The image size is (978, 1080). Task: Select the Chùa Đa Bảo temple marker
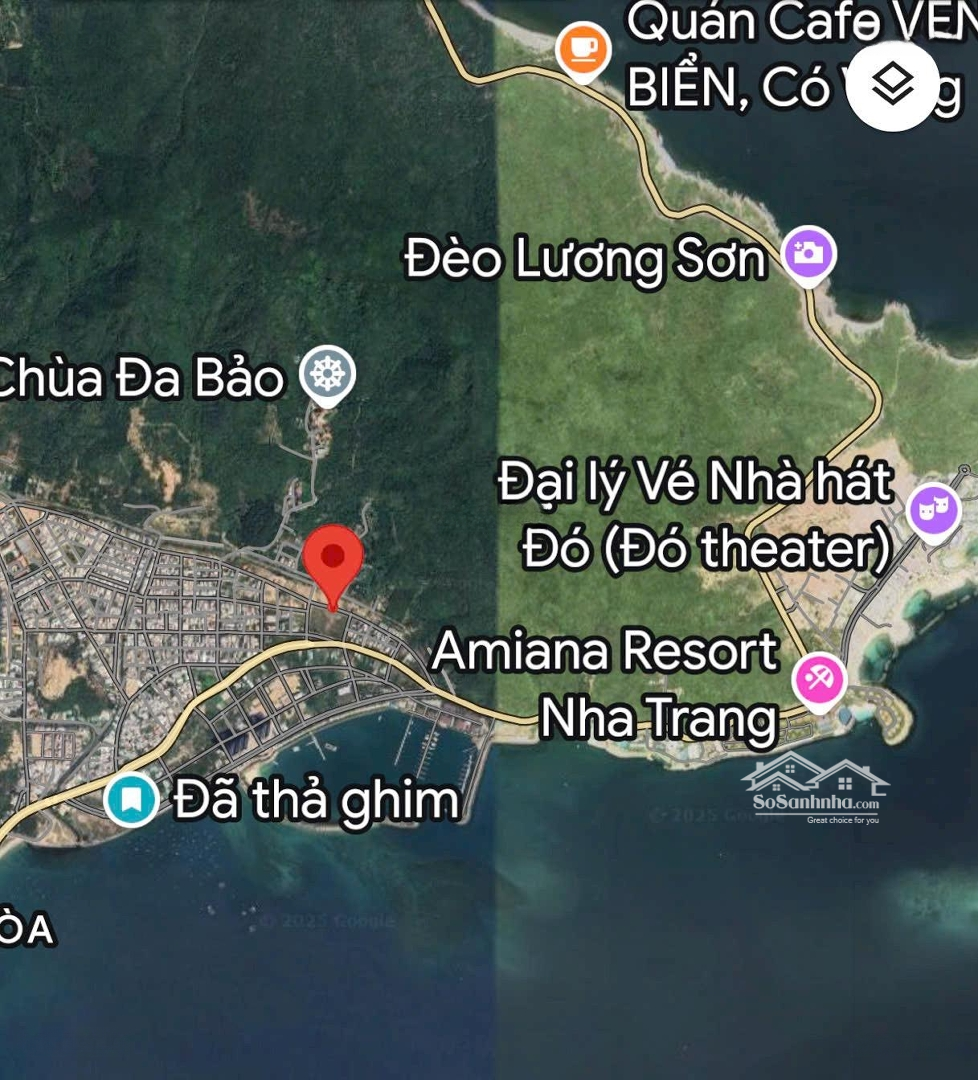tap(328, 375)
